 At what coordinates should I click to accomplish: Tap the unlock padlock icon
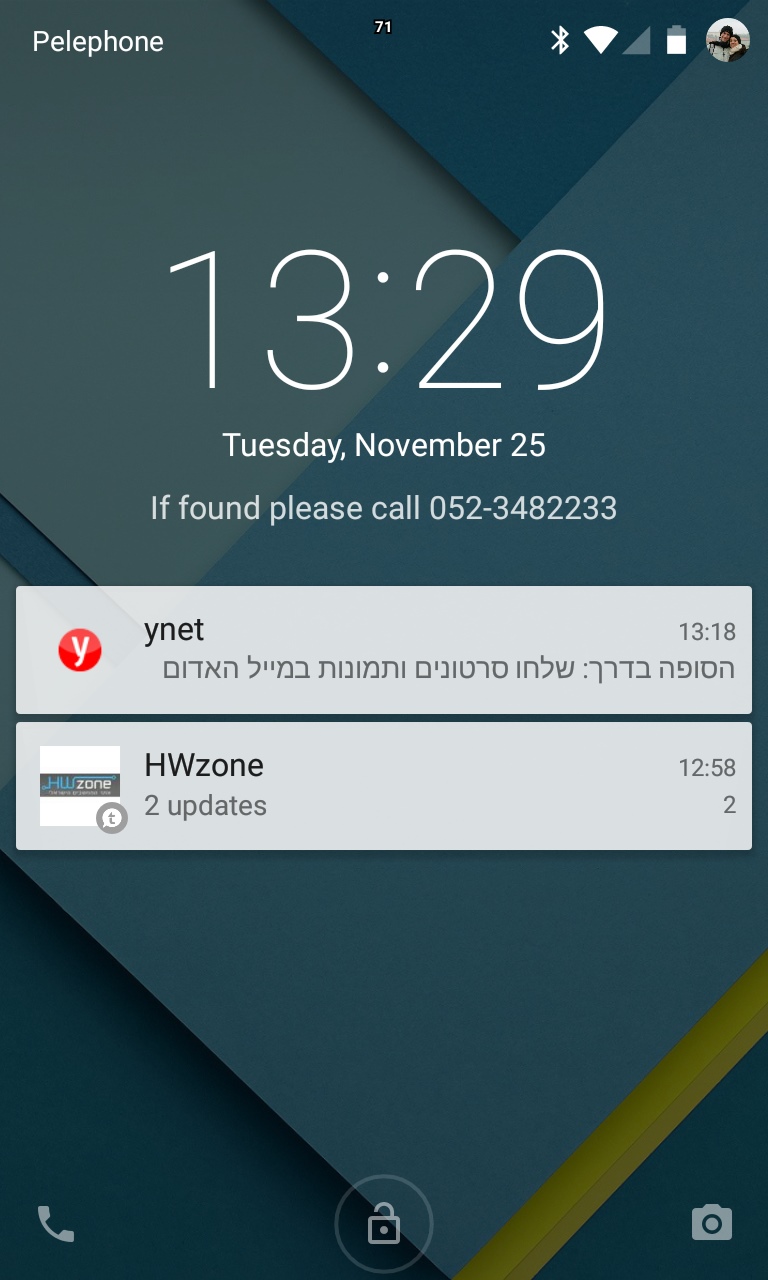pos(384,1225)
